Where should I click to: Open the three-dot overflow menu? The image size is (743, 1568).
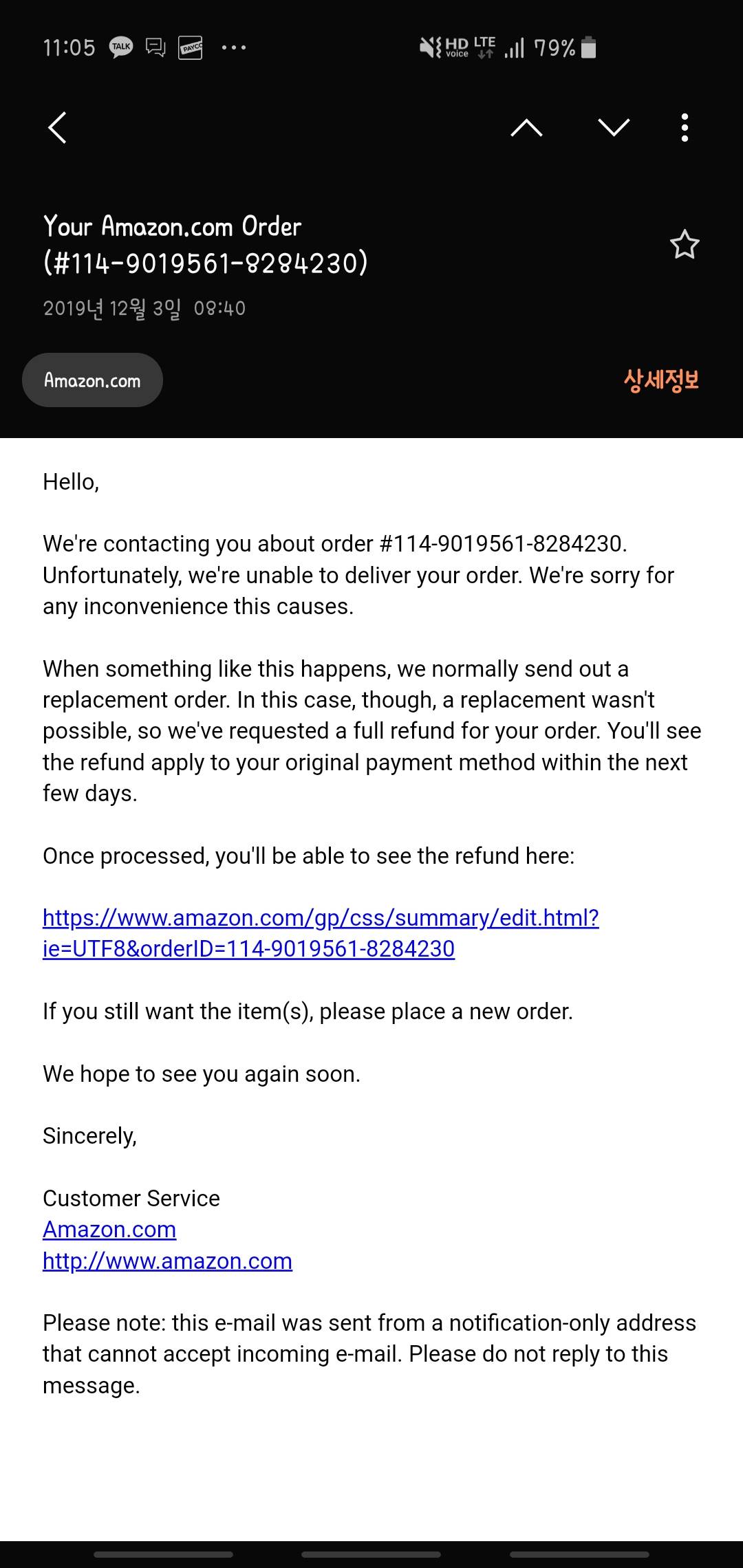tap(684, 128)
